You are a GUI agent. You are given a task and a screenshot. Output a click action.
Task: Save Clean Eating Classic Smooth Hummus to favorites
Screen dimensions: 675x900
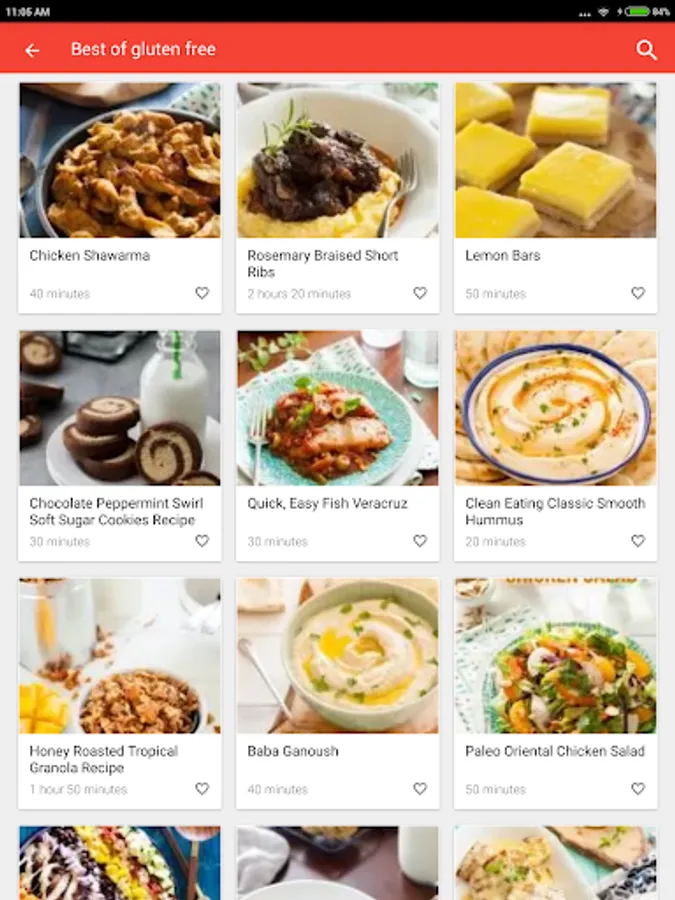pyautogui.click(x=638, y=541)
